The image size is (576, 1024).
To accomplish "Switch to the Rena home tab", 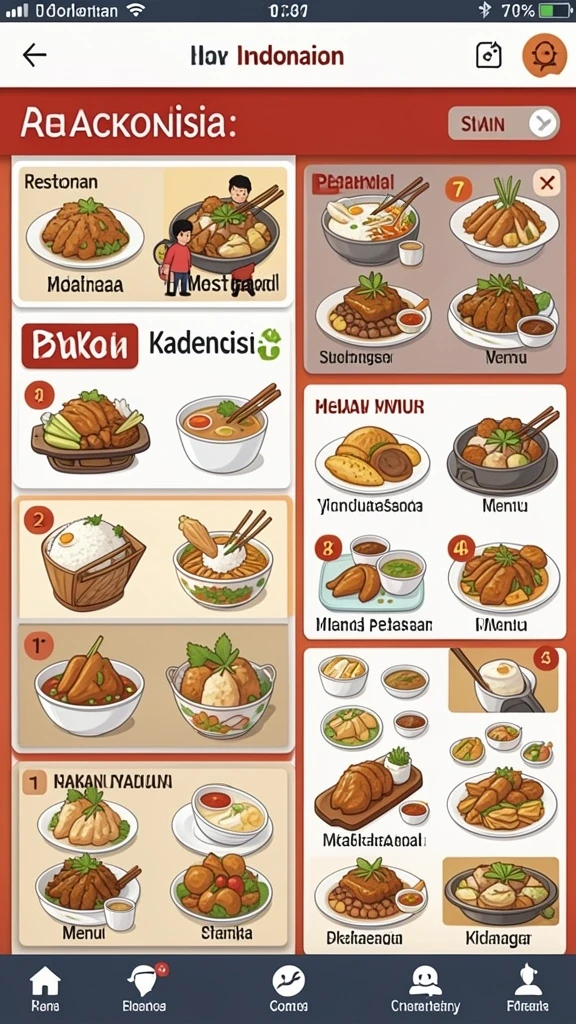I will tap(45, 989).
